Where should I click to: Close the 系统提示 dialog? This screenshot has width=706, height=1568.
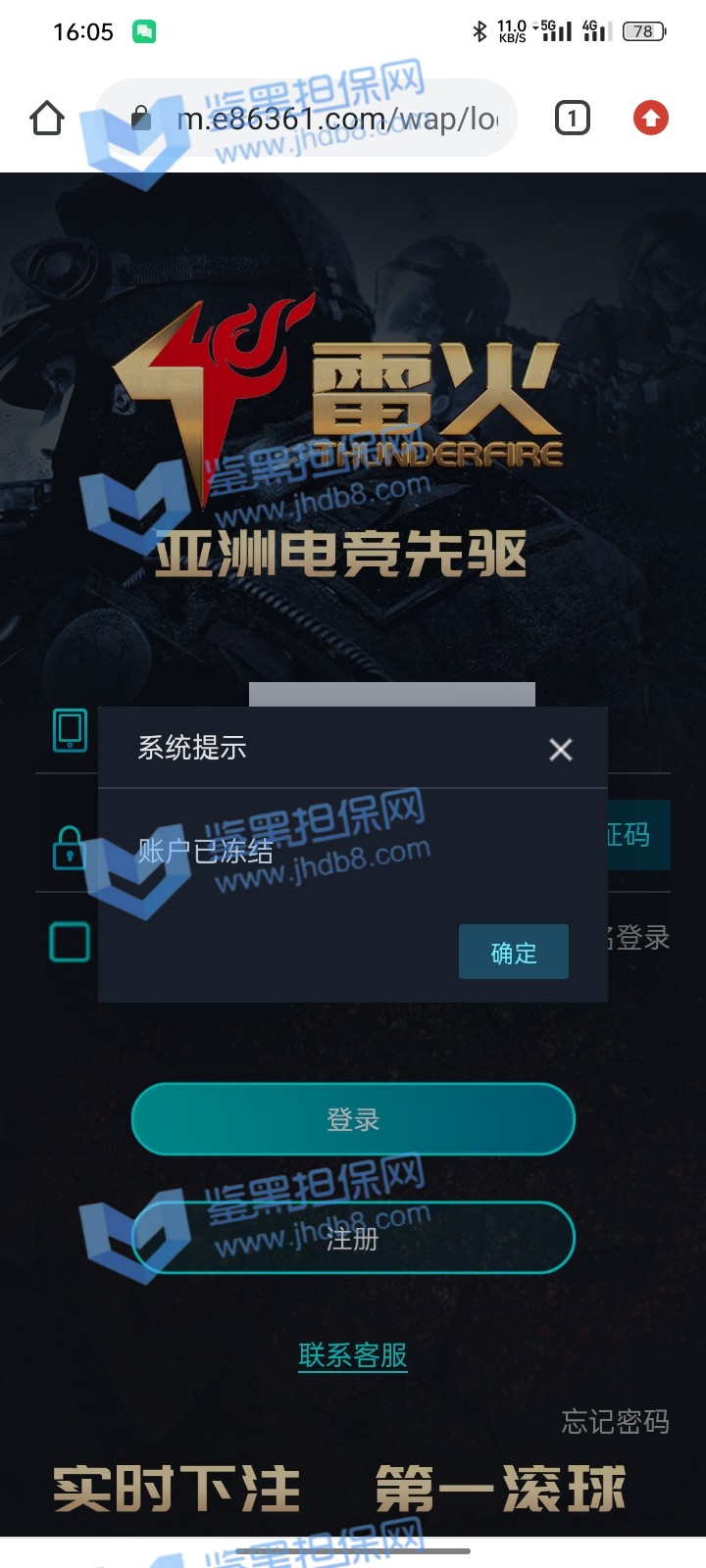point(561,750)
